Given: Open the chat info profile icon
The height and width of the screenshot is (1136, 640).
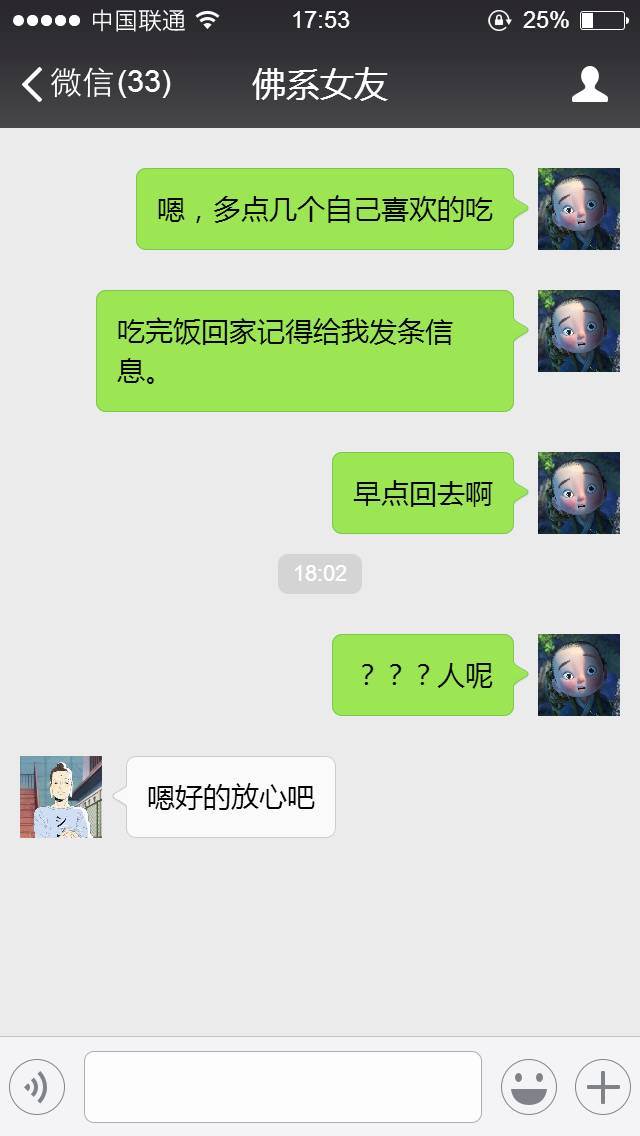Looking at the screenshot, I should point(589,85).
